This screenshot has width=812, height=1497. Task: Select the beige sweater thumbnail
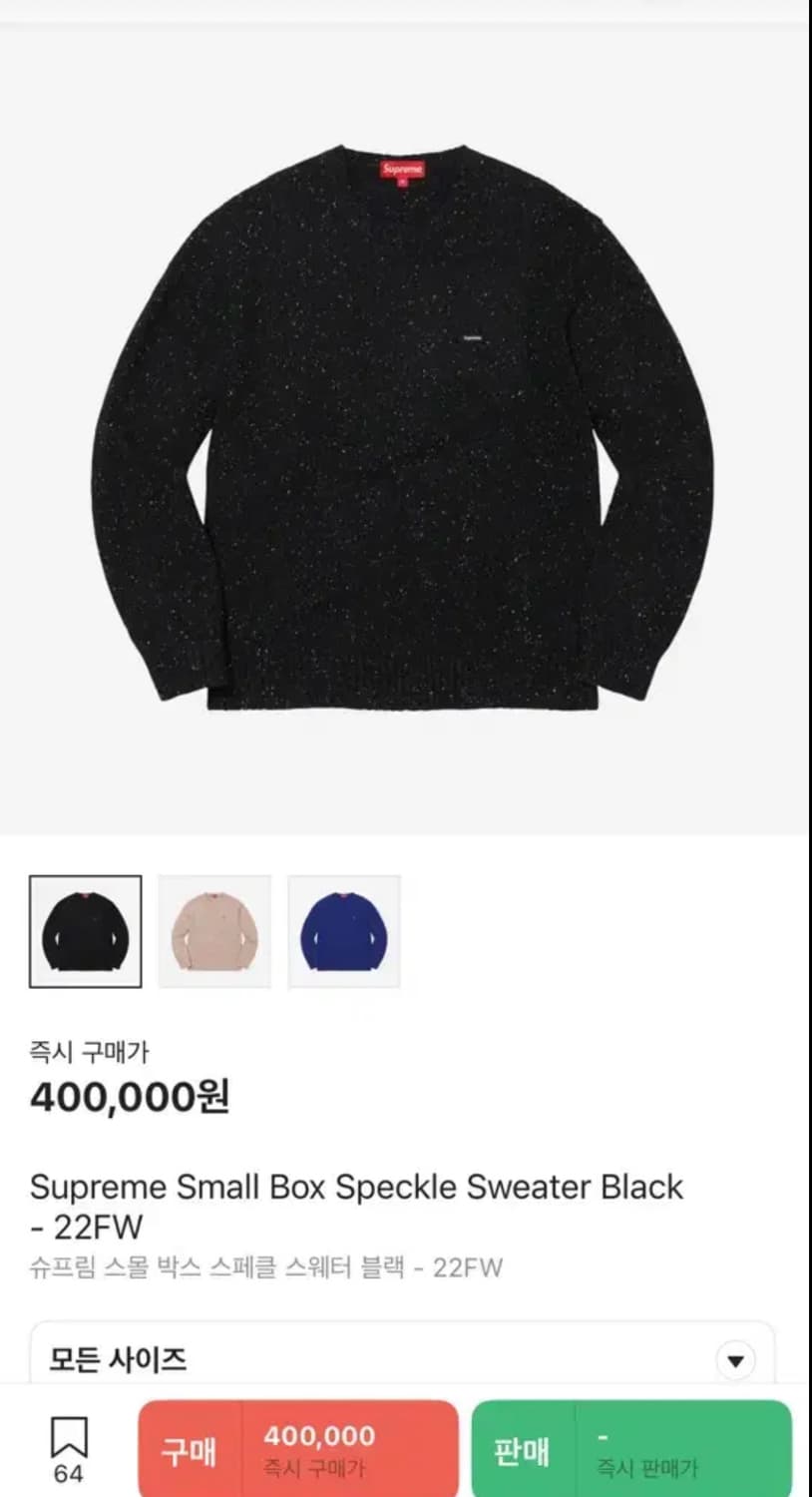click(214, 930)
